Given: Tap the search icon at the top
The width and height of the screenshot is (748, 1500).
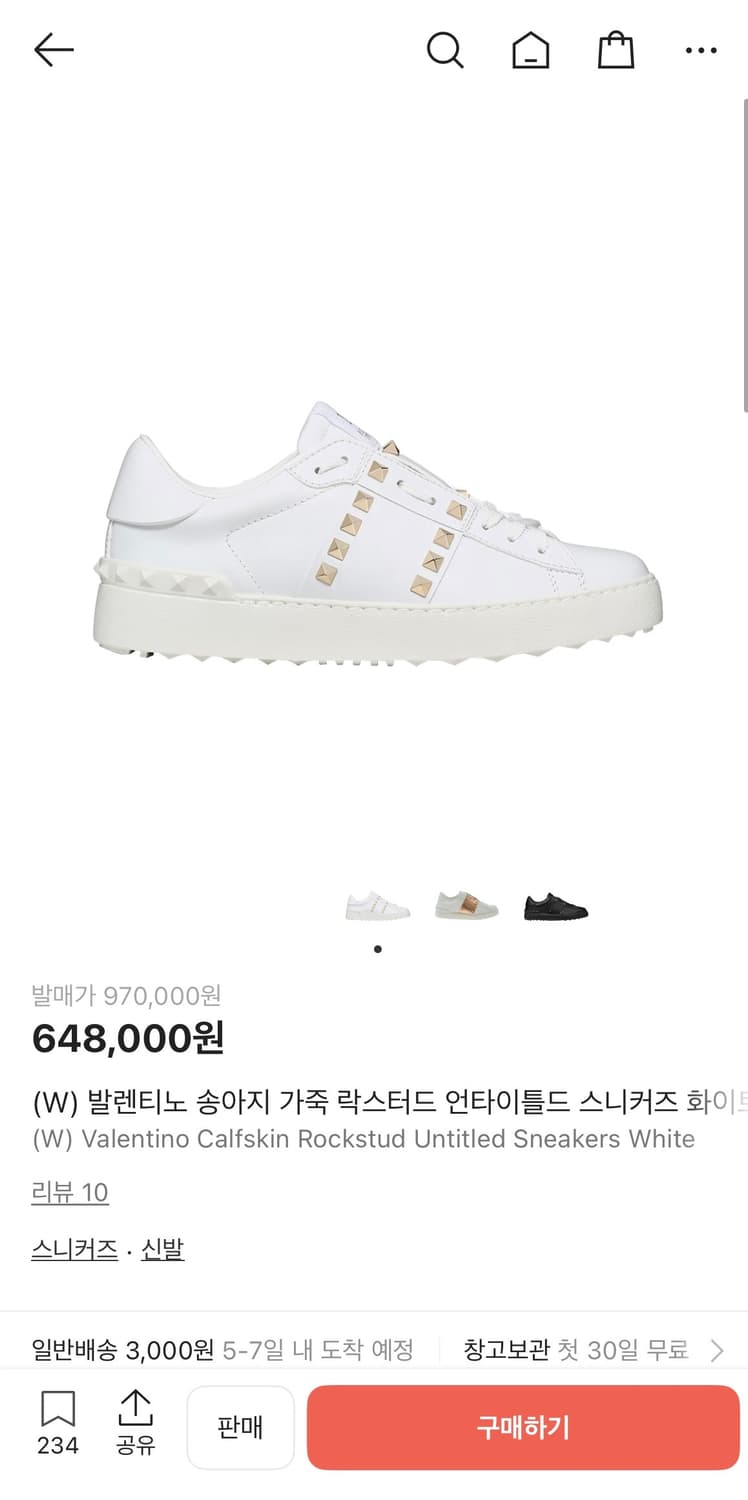Looking at the screenshot, I should 444,49.
